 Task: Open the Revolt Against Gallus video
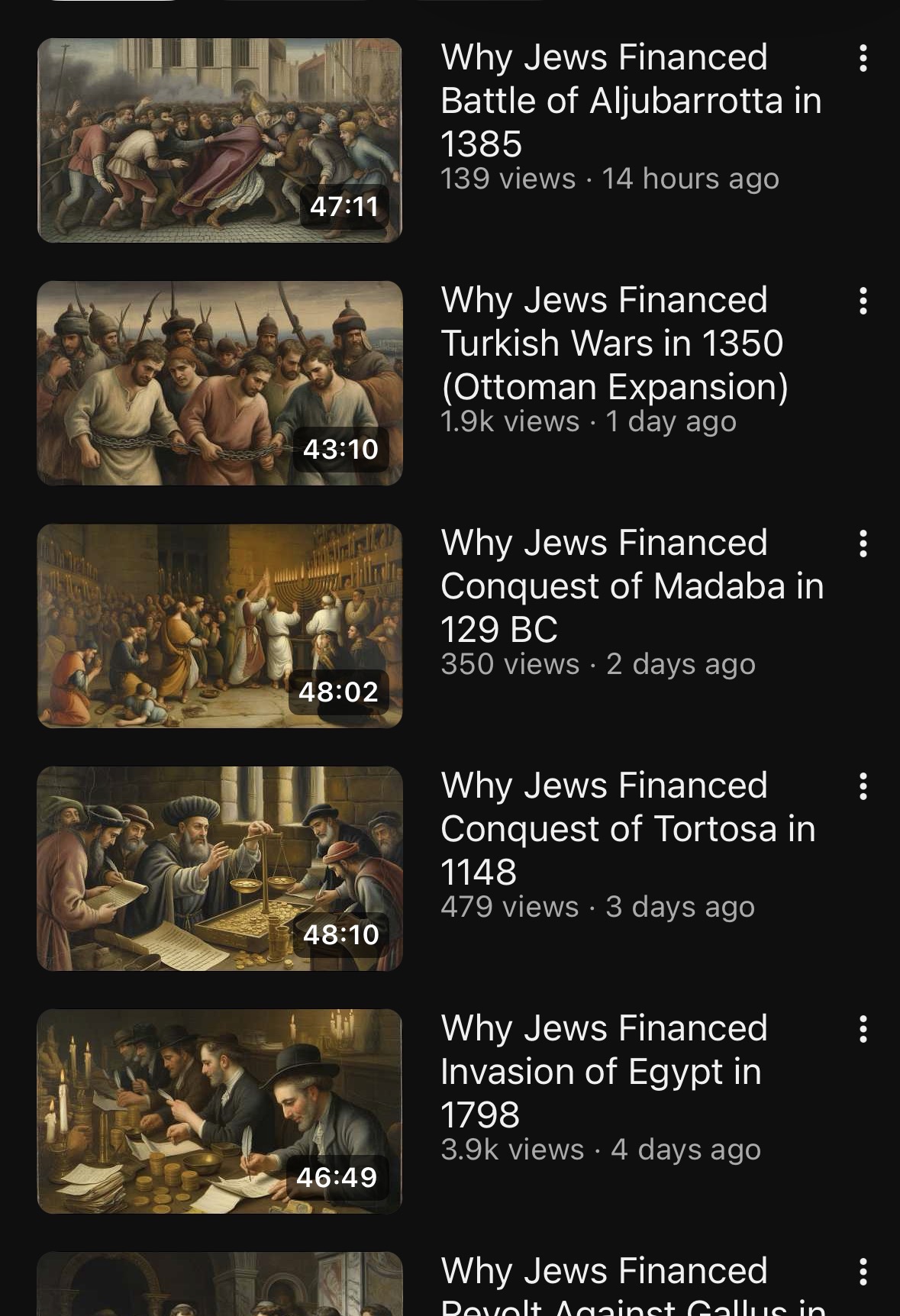tap(220, 1286)
